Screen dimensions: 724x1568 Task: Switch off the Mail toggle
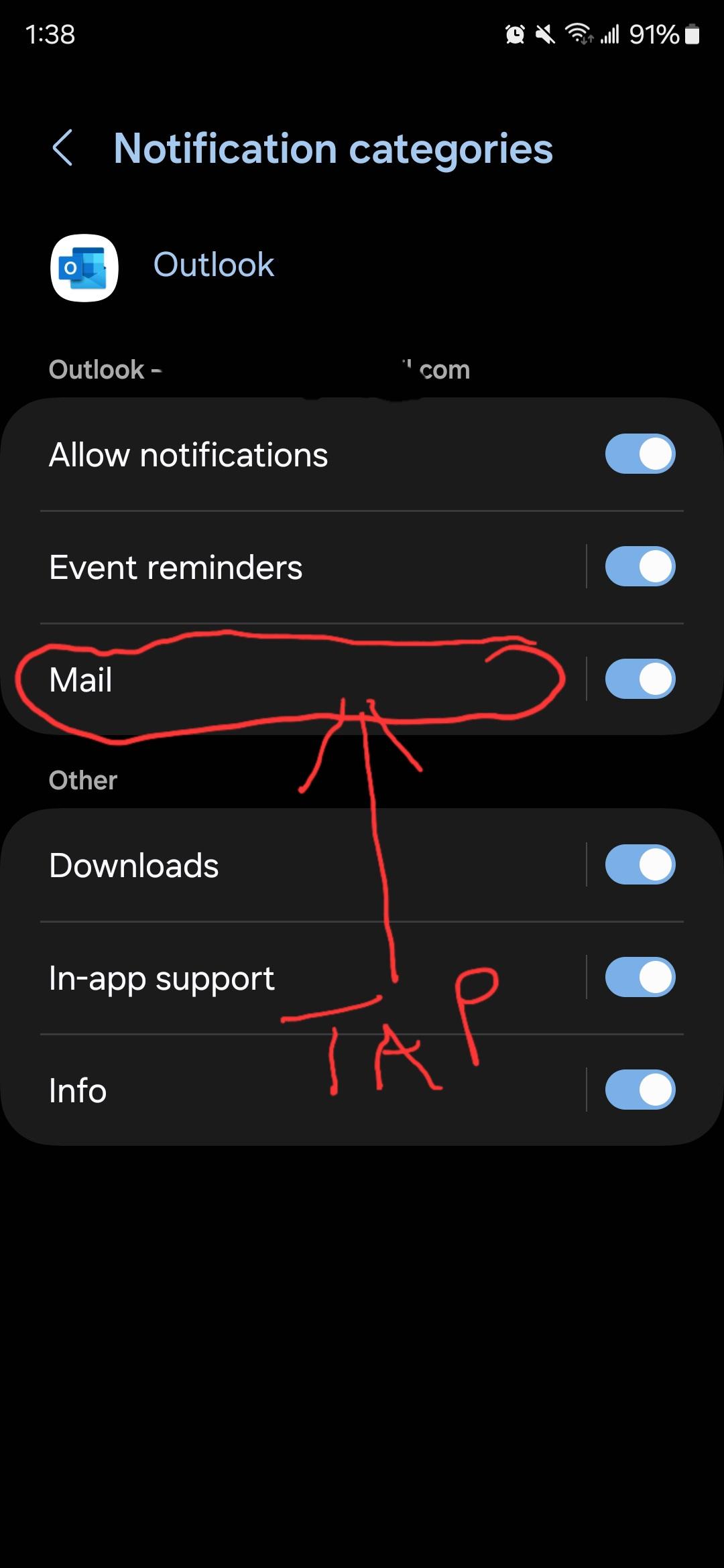click(640, 679)
